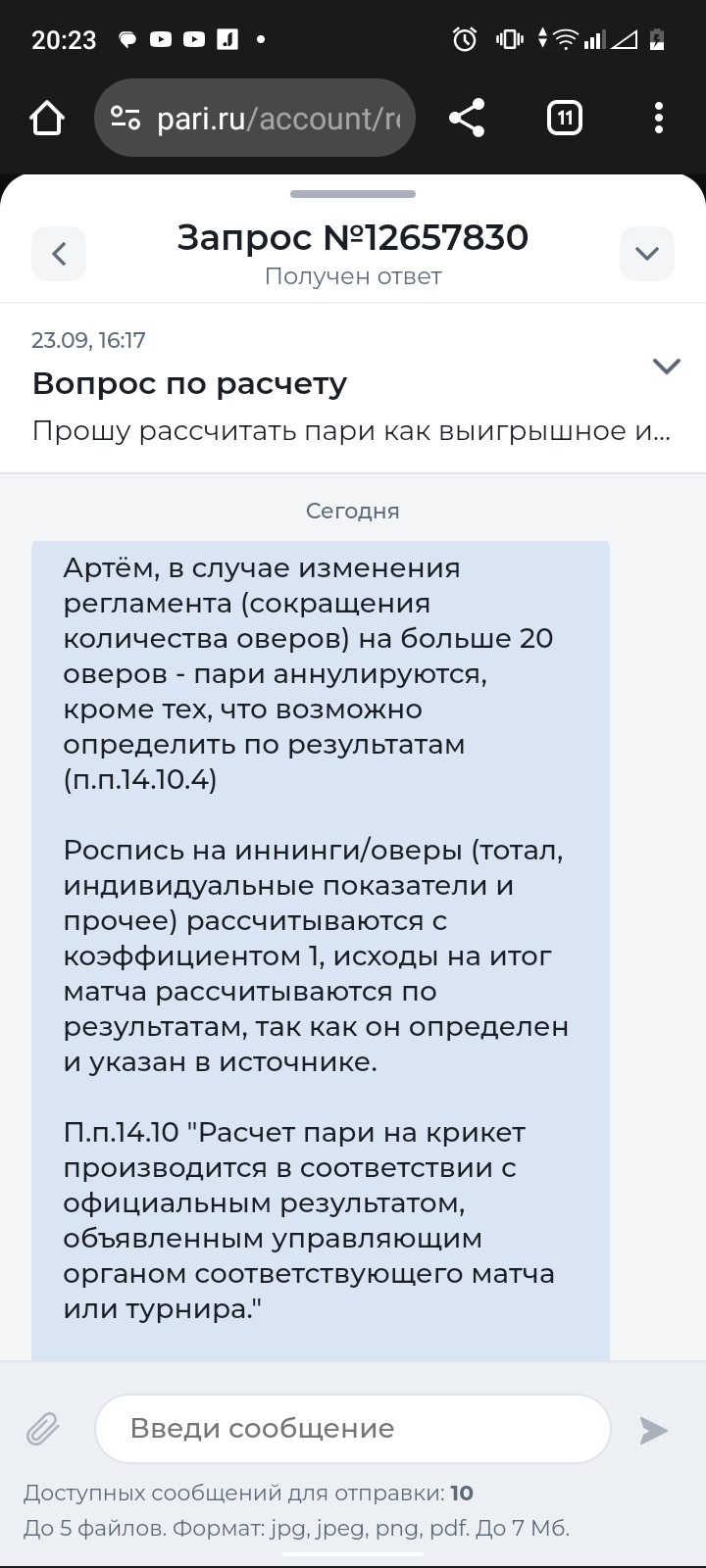The image size is (706, 1568).
Task: Tap the pari.ru address bar
Action: click(x=255, y=119)
